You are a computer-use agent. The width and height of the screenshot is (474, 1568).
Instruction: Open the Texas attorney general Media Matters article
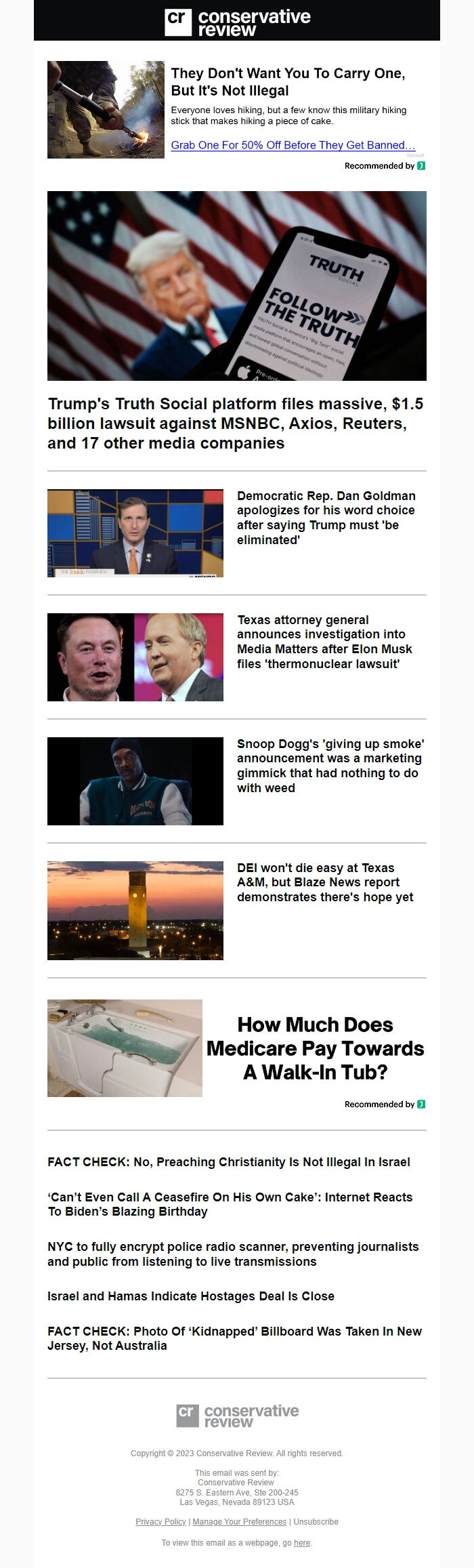(324, 642)
